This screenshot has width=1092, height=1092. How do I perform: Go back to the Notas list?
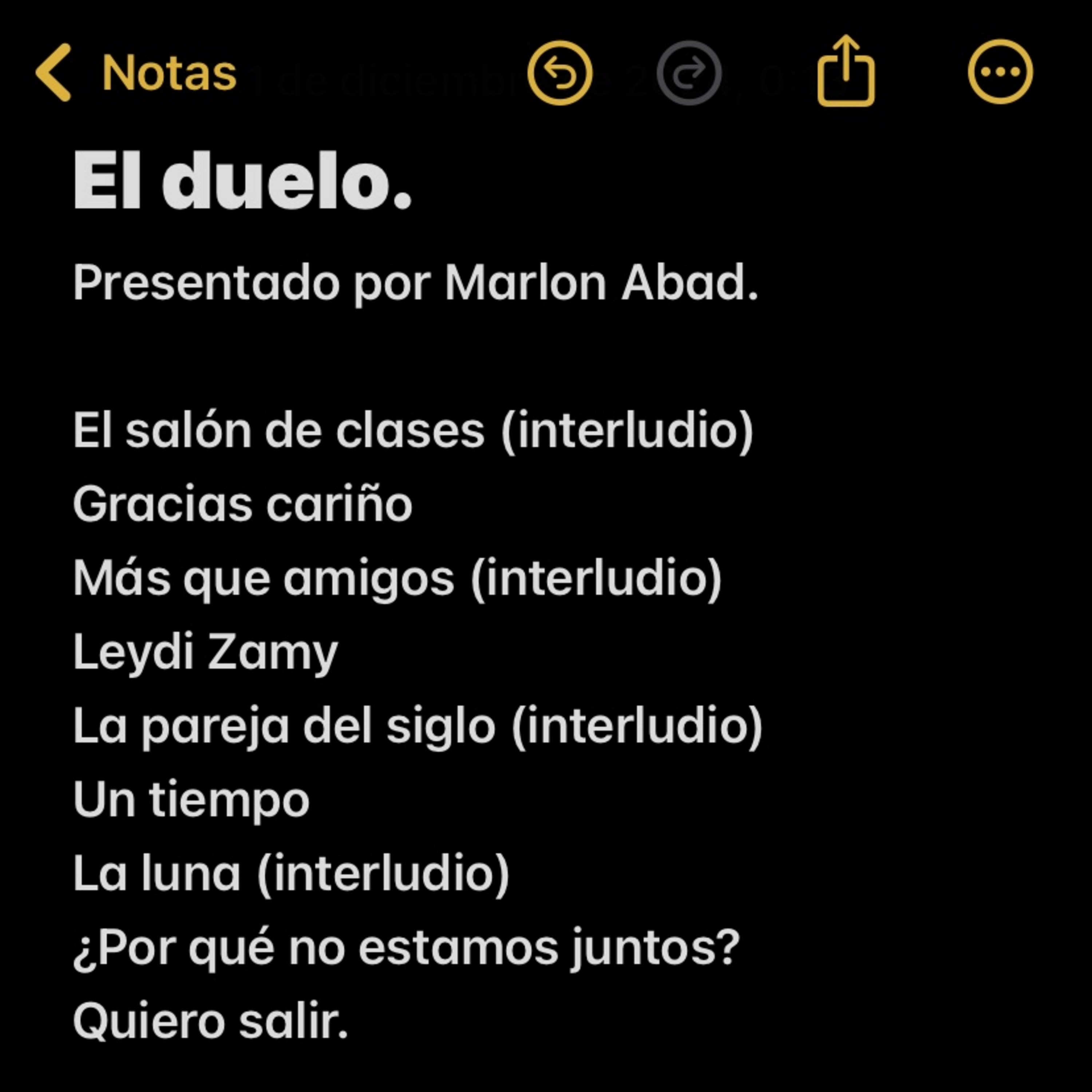tap(136, 73)
